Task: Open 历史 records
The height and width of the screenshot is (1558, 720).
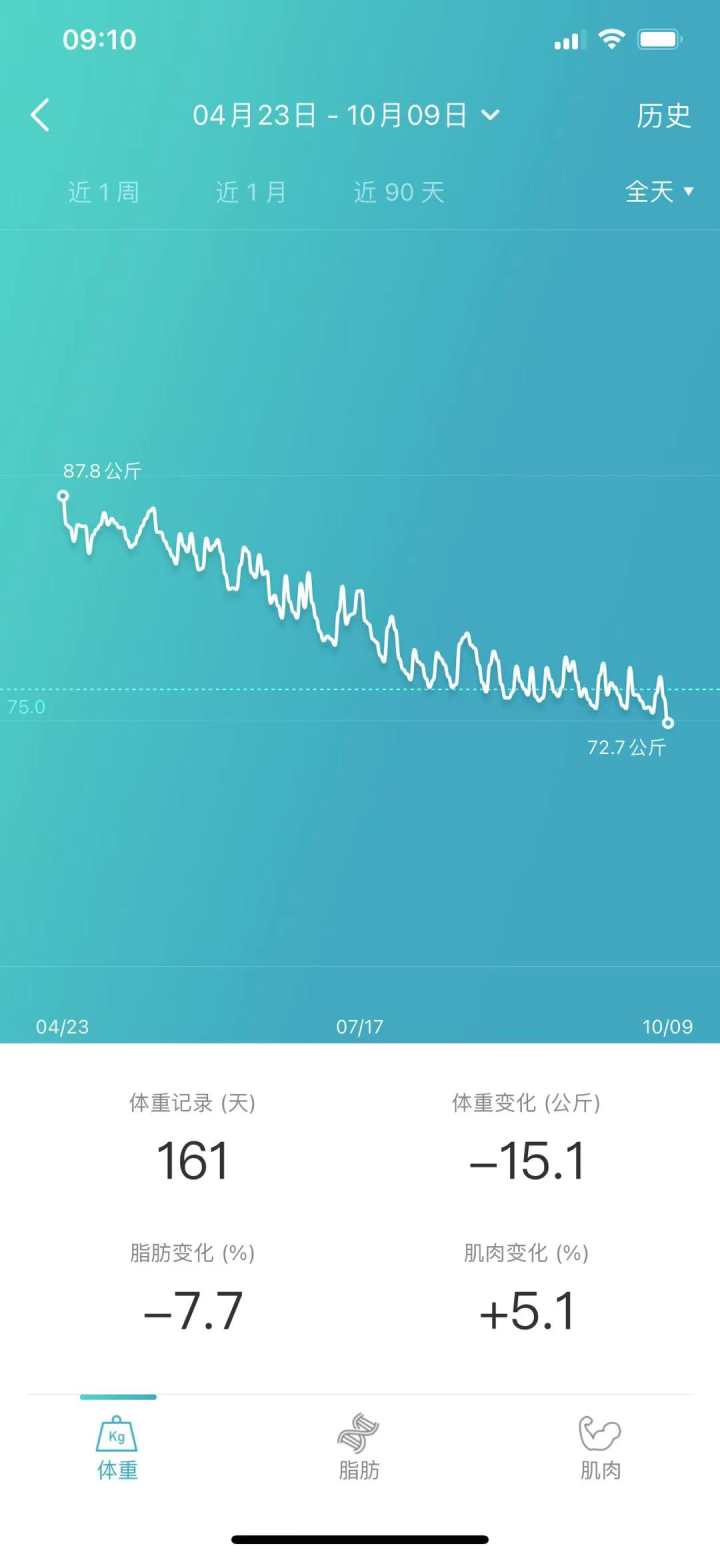Action: coord(664,115)
